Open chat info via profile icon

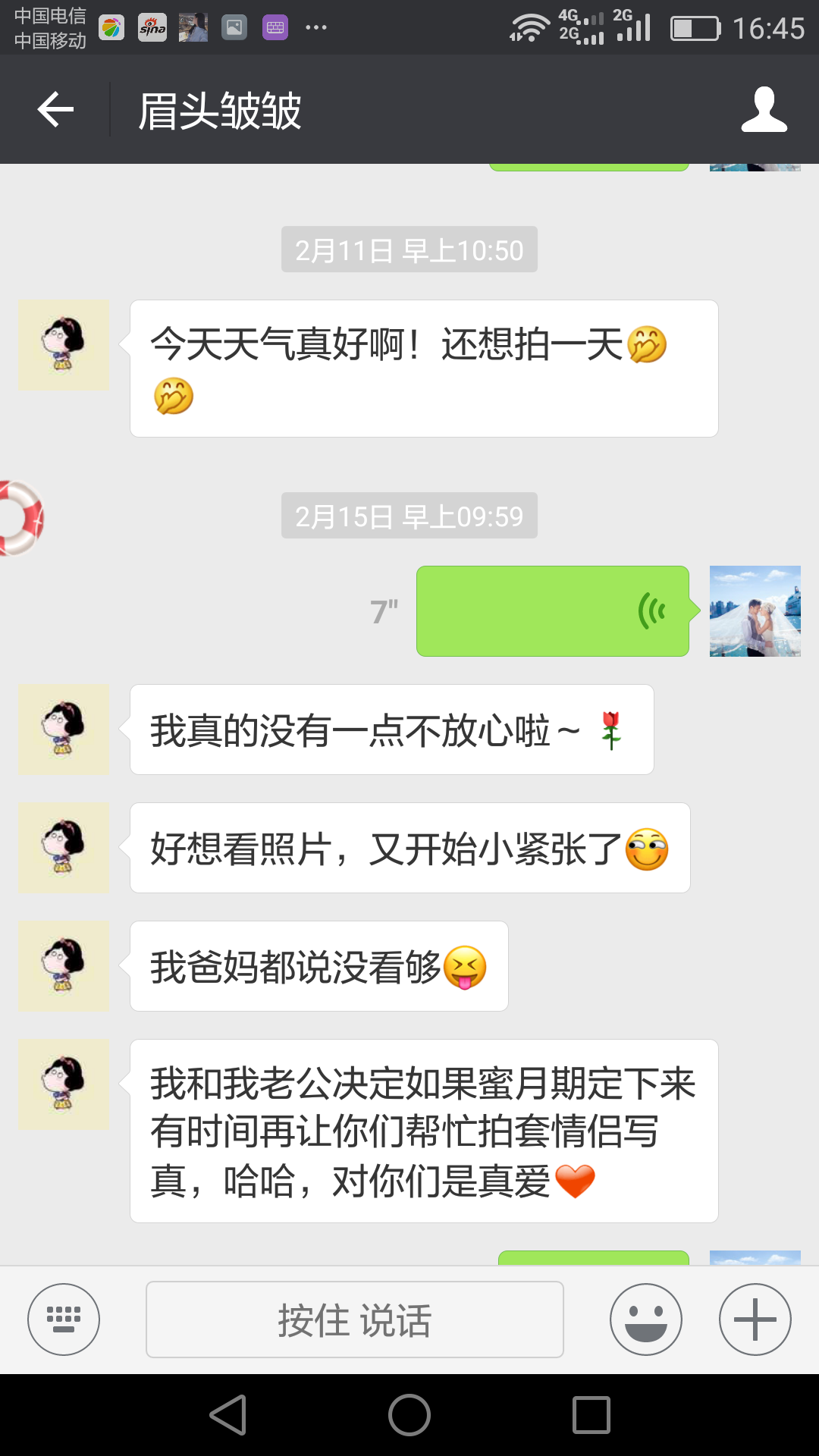pyautogui.click(x=764, y=110)
